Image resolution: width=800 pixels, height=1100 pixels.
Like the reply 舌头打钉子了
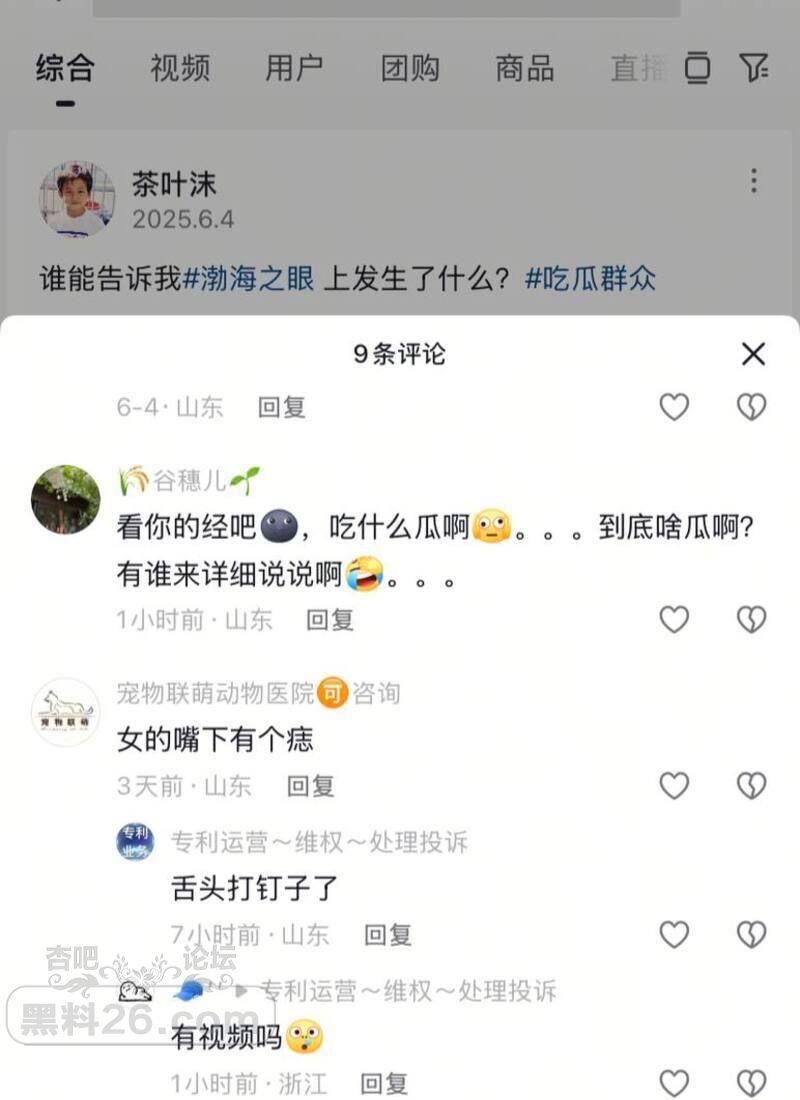pyautogui.click(x=674, y=934)
